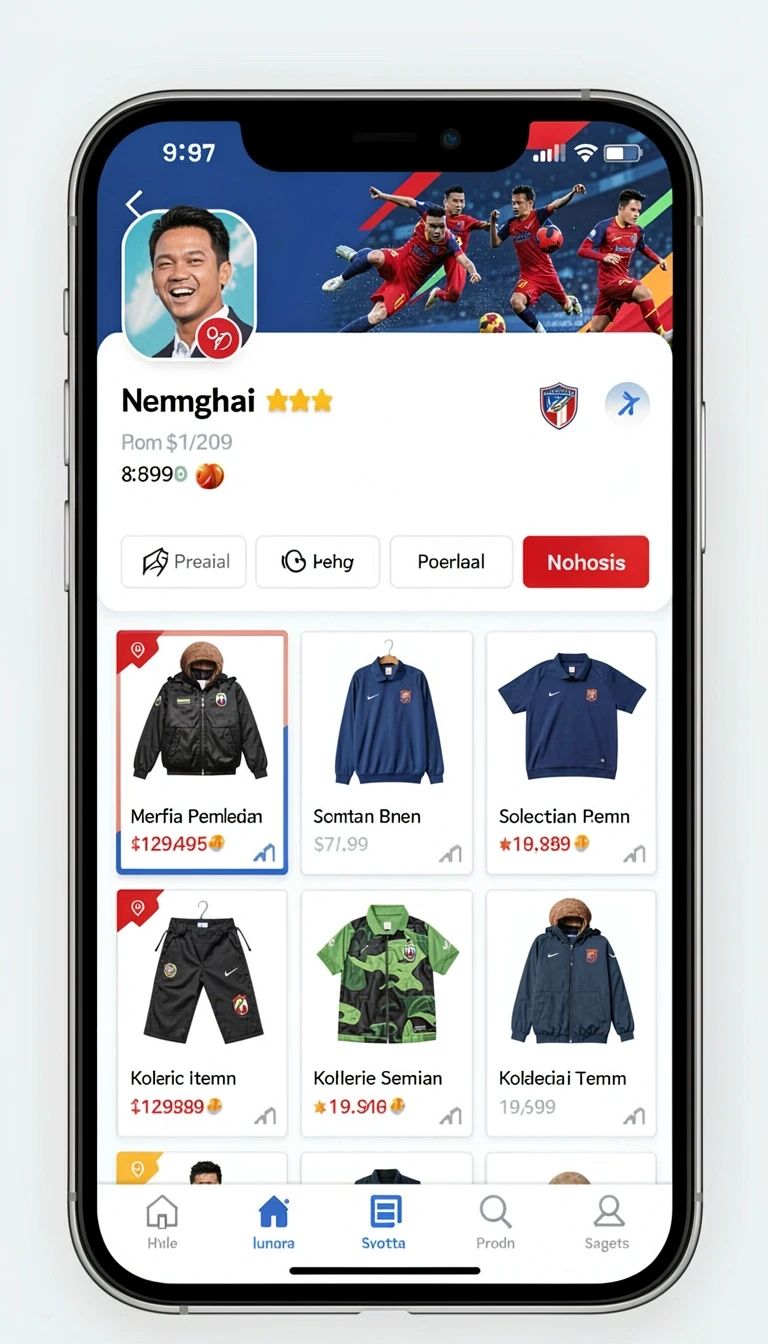The width and height of the screenshot is (768, 1344).
Task: Open the Koleric itemn shorts card
Action: click(x=202, y=1013)
